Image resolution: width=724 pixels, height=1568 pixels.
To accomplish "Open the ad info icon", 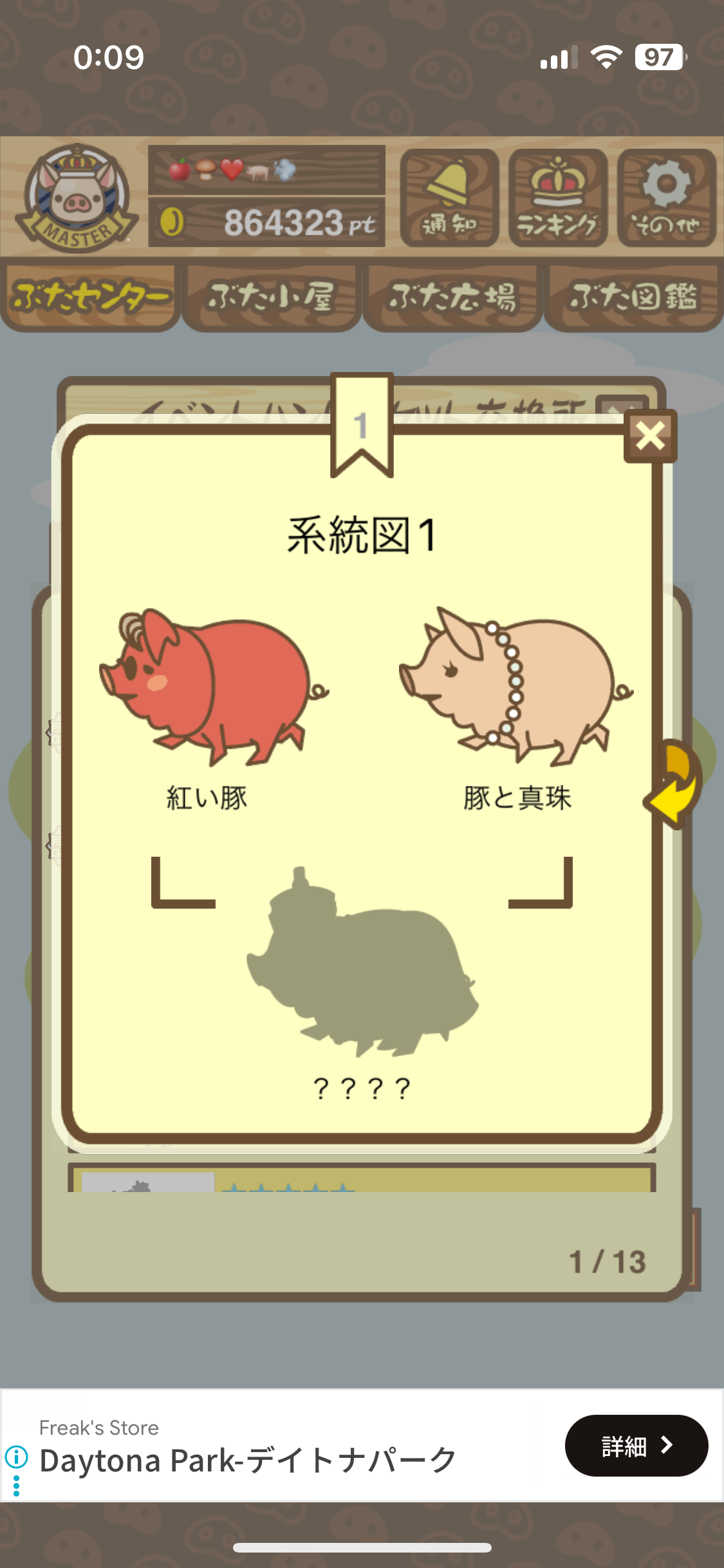I will point(16,1455).
